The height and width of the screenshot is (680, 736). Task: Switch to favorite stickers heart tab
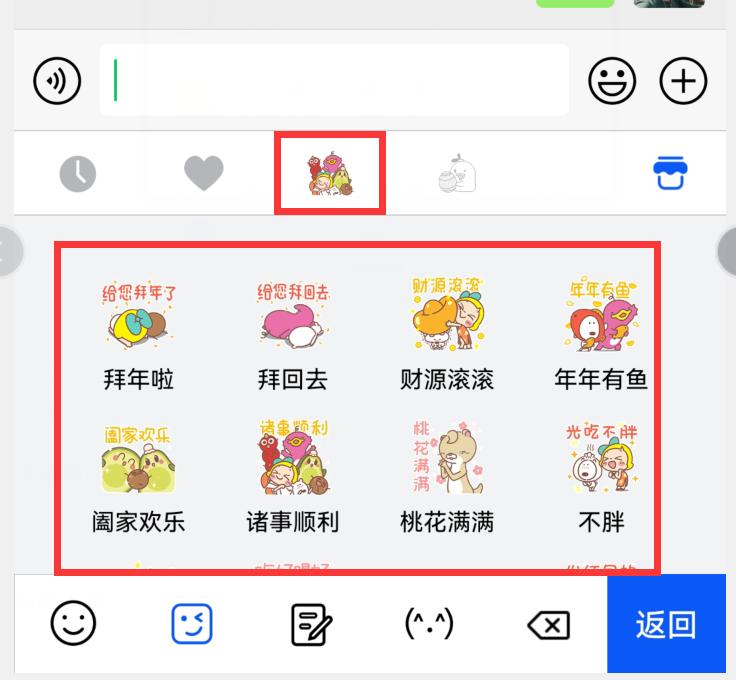(x=204, y=174)
